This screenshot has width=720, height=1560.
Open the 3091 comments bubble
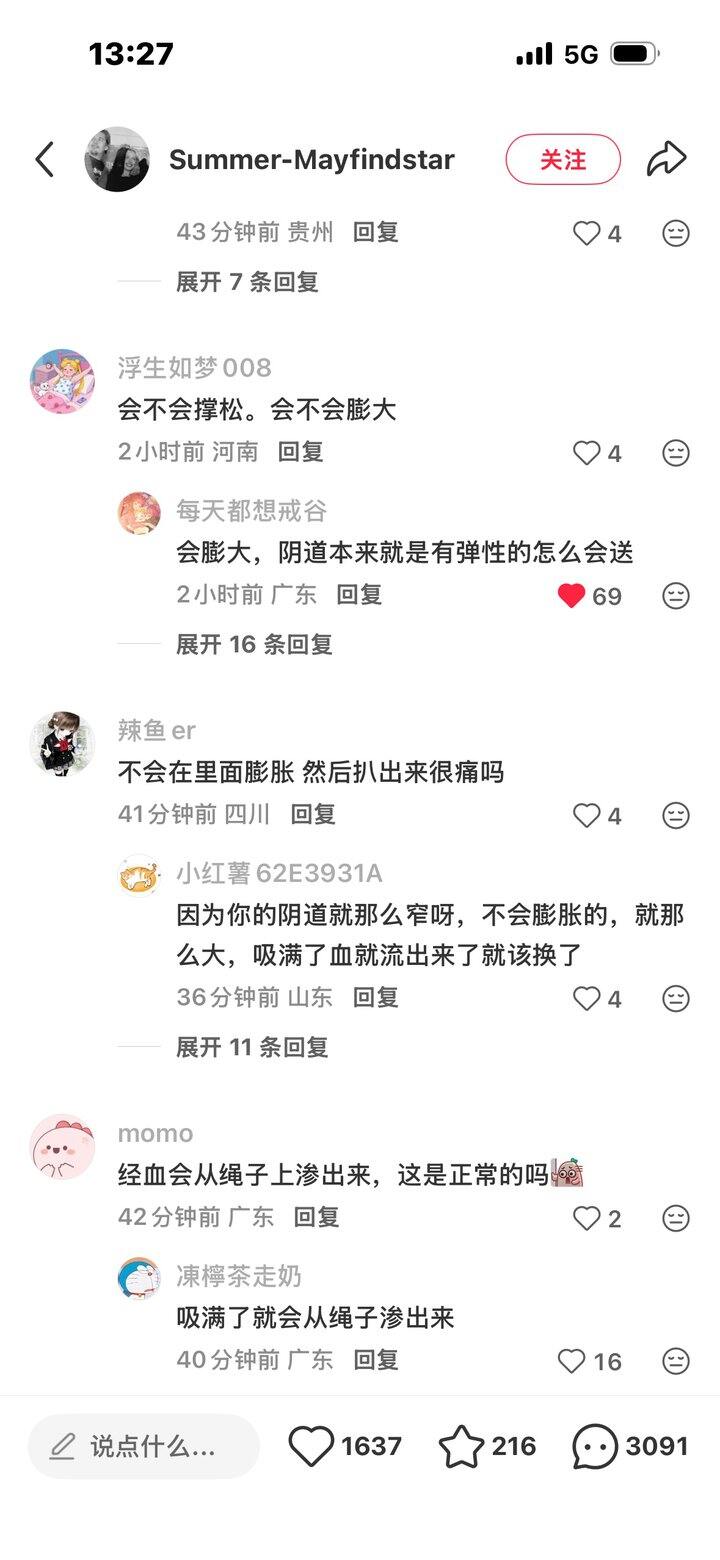point(595,1446)
